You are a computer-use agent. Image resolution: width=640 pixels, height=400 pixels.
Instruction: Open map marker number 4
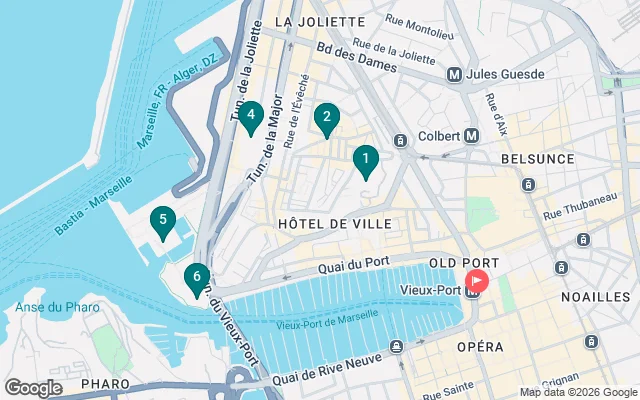tap(252, 117)
